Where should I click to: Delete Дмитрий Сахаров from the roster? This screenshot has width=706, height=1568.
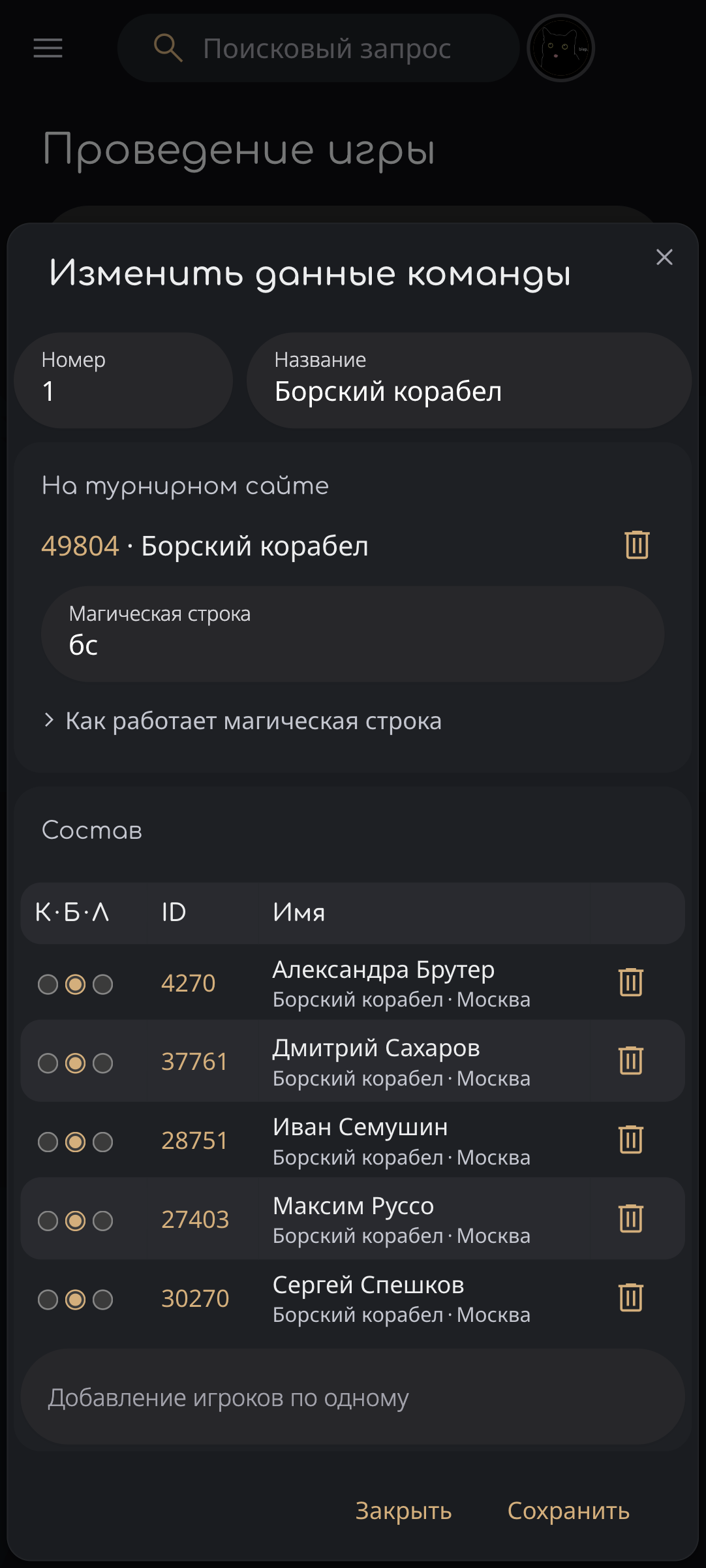[x=631, y=1061]
